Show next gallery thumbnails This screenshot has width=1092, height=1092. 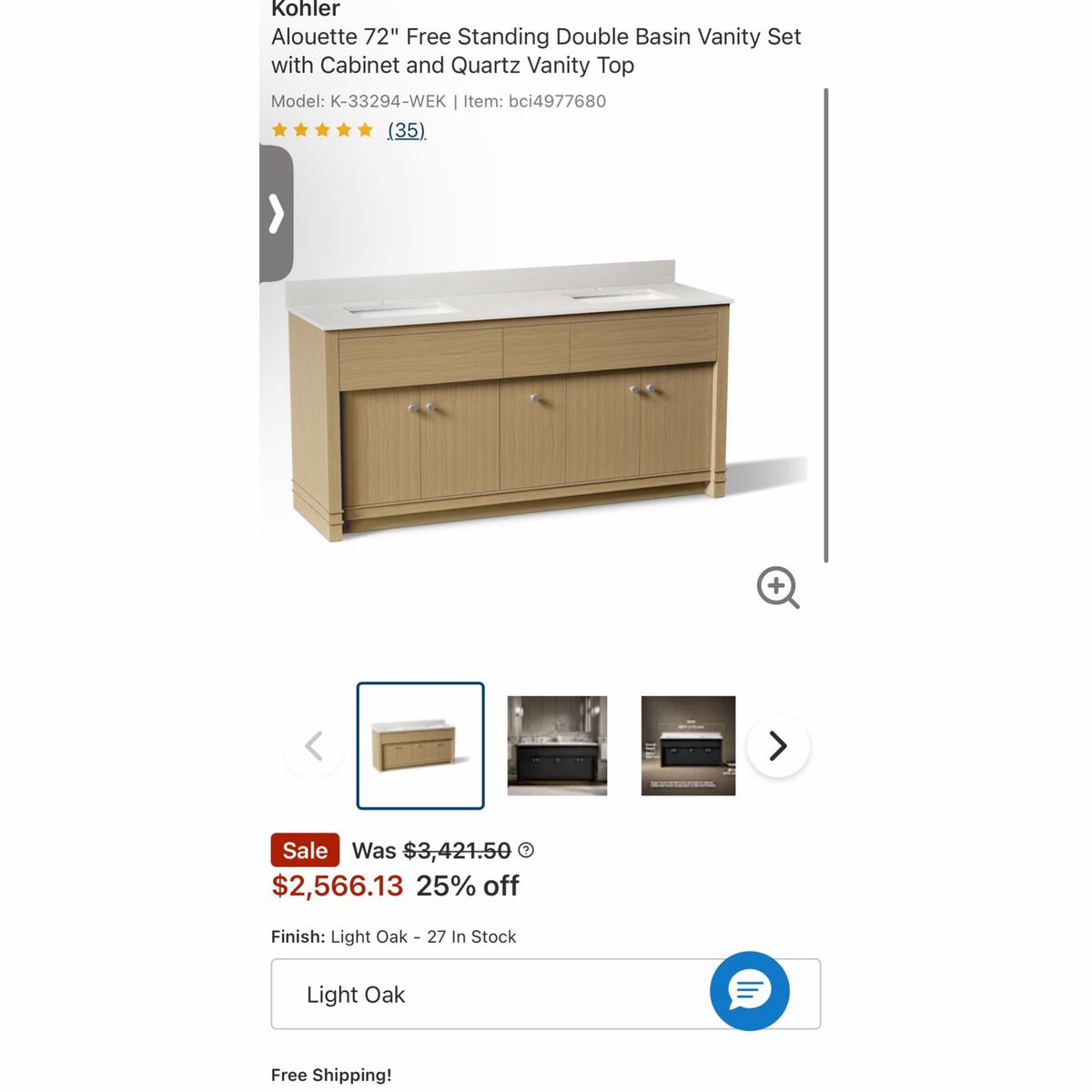[778, 746]
